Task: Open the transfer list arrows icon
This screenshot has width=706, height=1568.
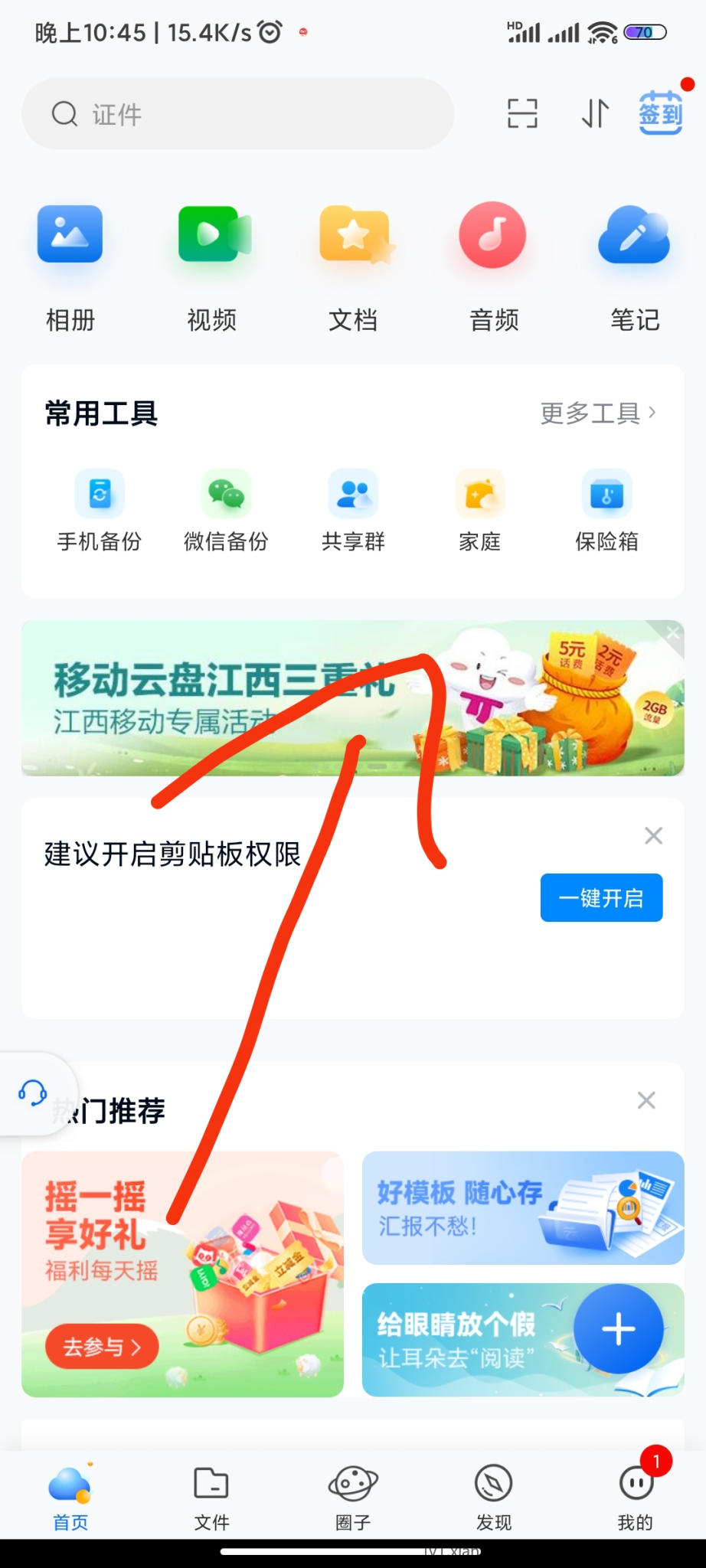Action: (594, 113)
